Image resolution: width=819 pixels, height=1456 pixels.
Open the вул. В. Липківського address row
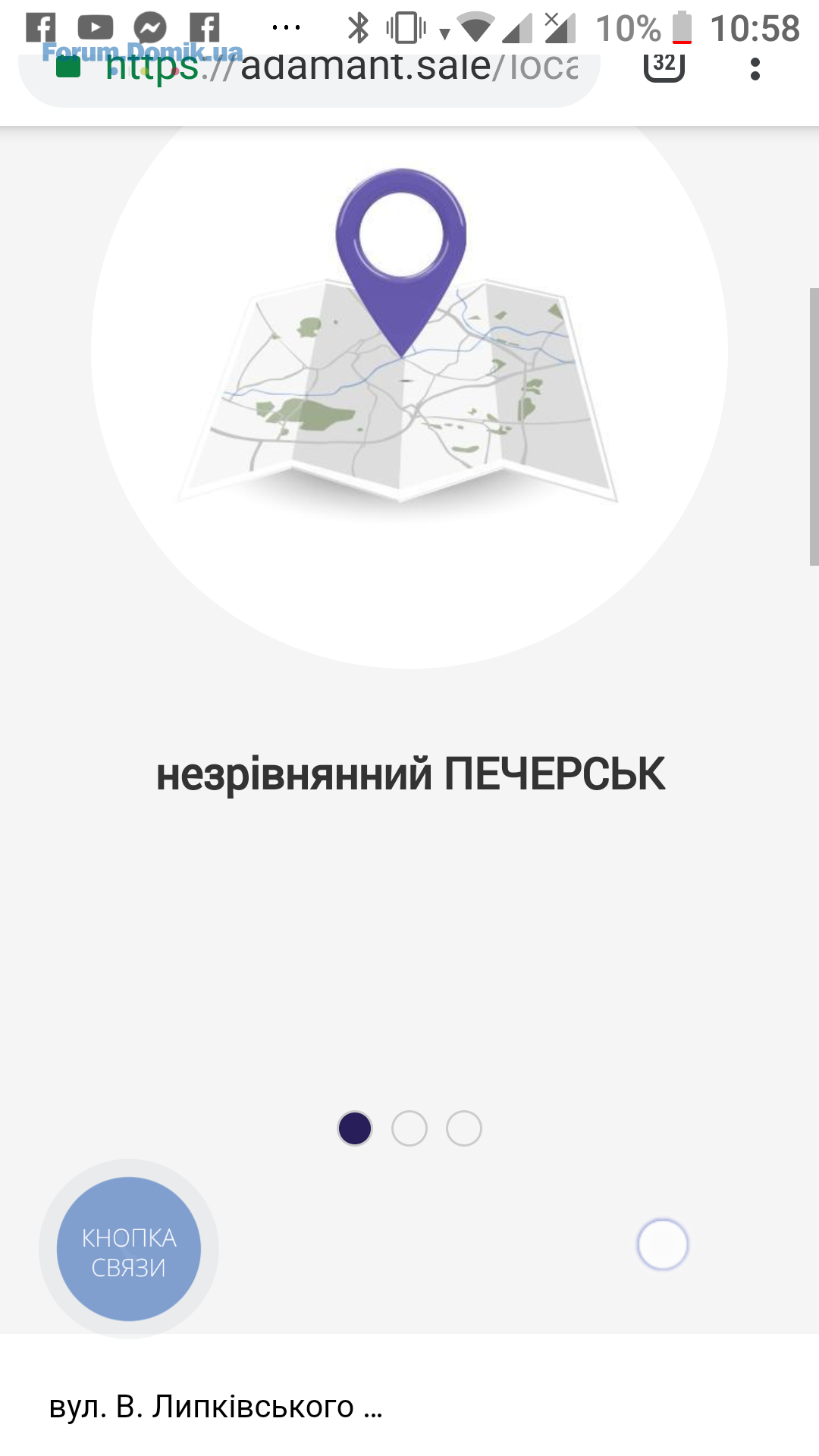[216, 1407]
